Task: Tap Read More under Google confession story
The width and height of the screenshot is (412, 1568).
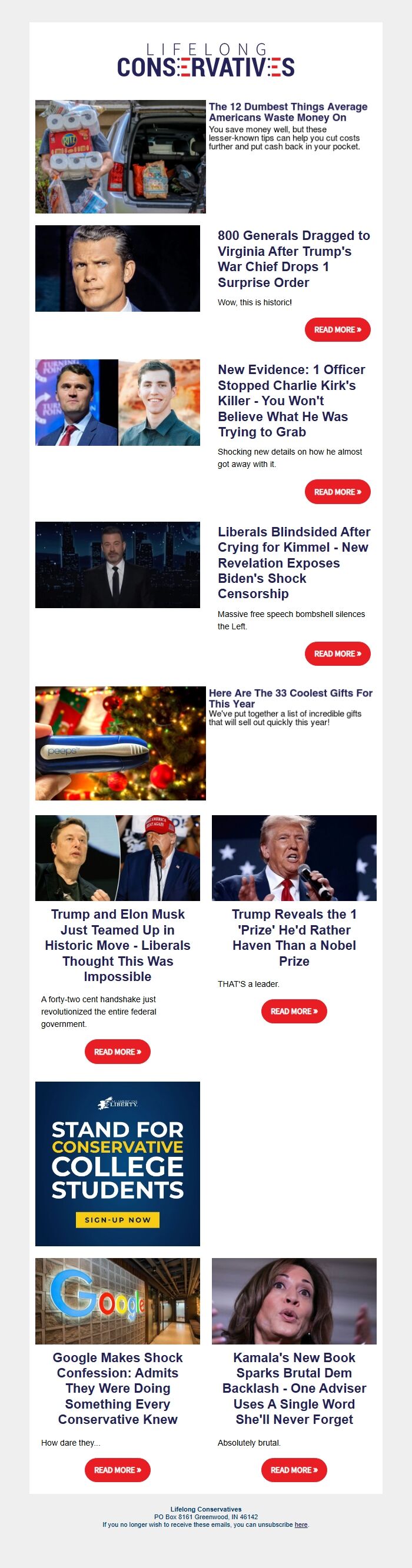Action: click(117, 1470)
